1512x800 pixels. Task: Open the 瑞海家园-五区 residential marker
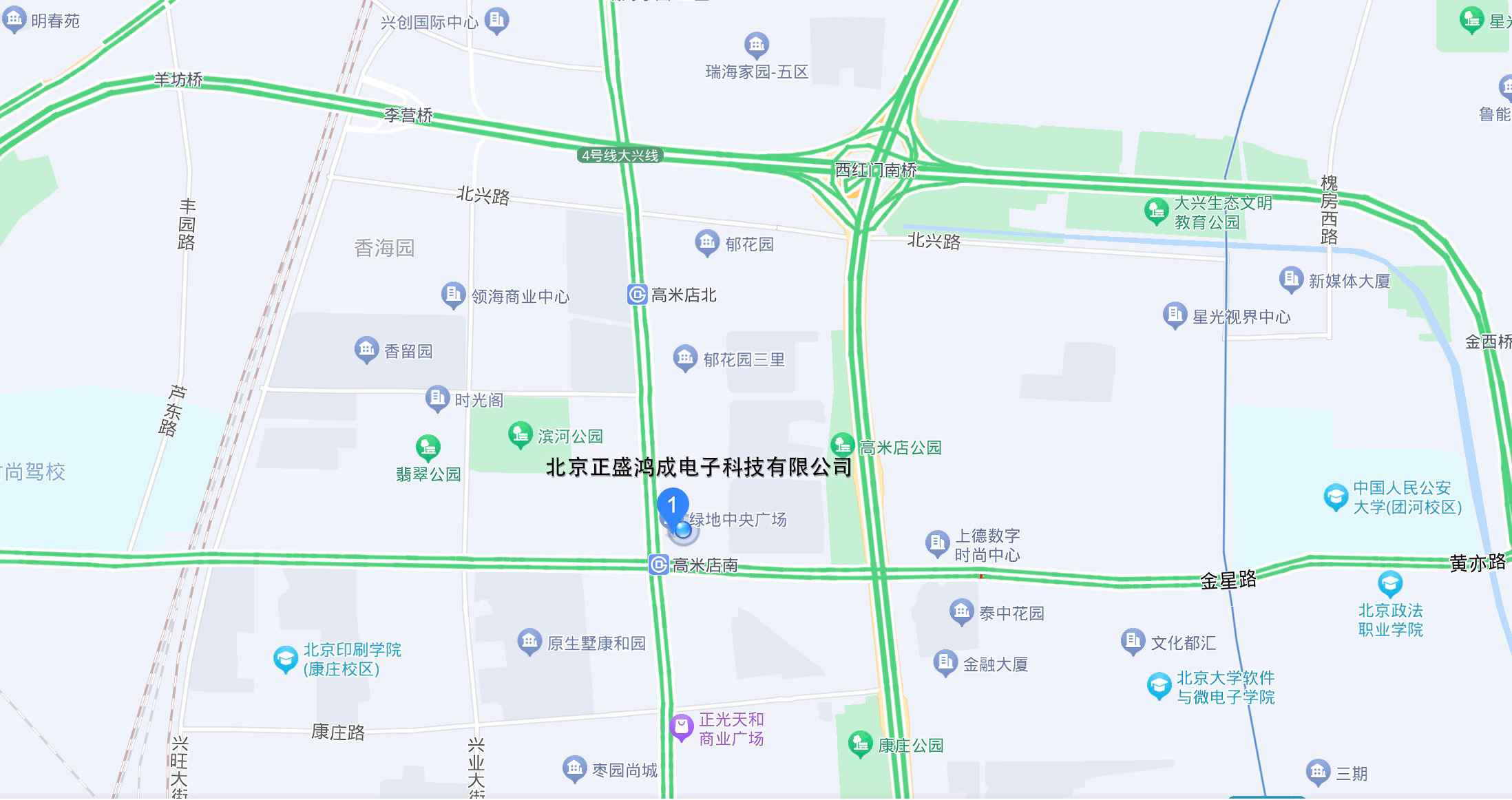point(757,45)
